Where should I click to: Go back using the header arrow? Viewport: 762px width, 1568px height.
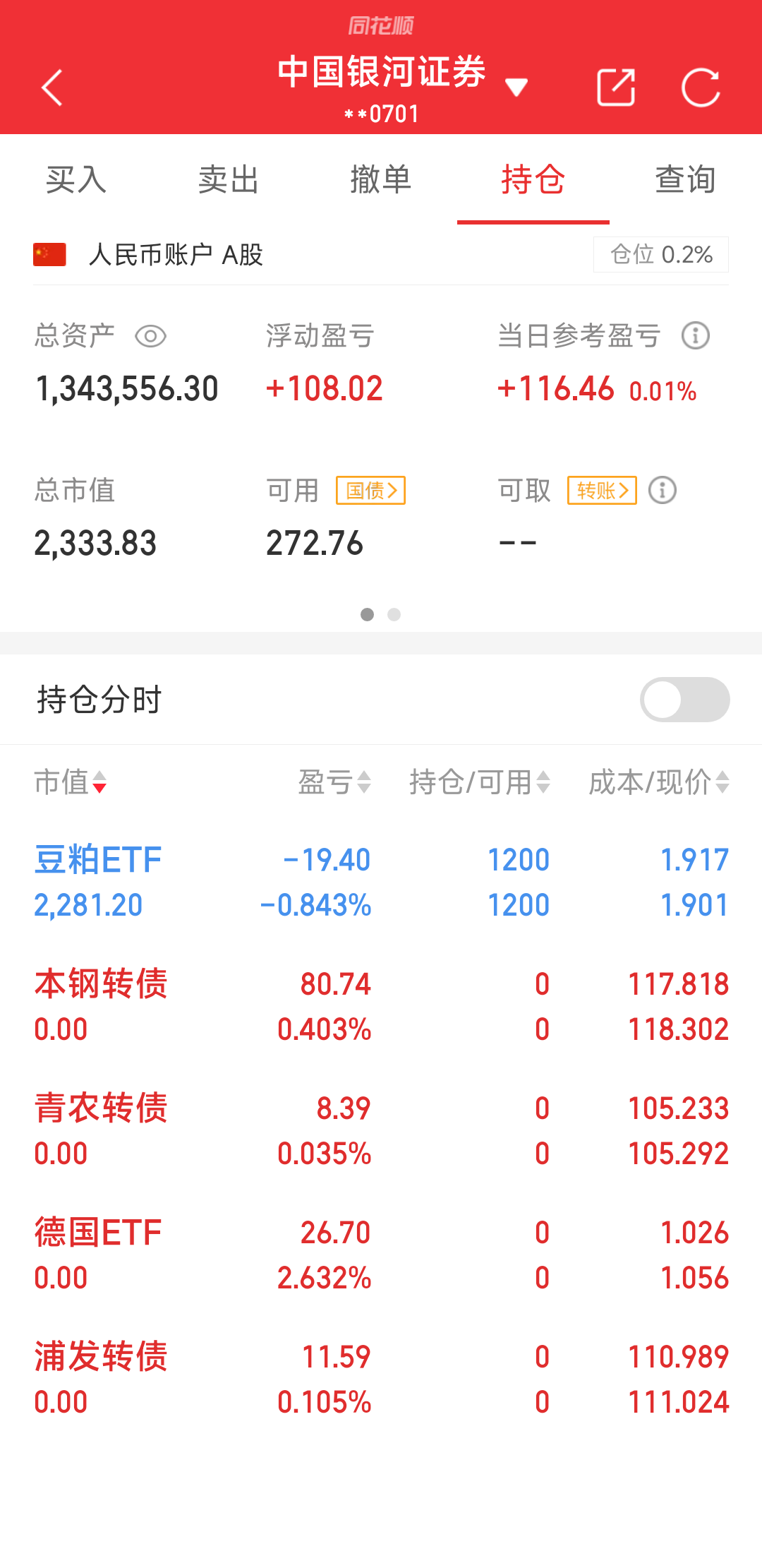[x=52, y=88]
